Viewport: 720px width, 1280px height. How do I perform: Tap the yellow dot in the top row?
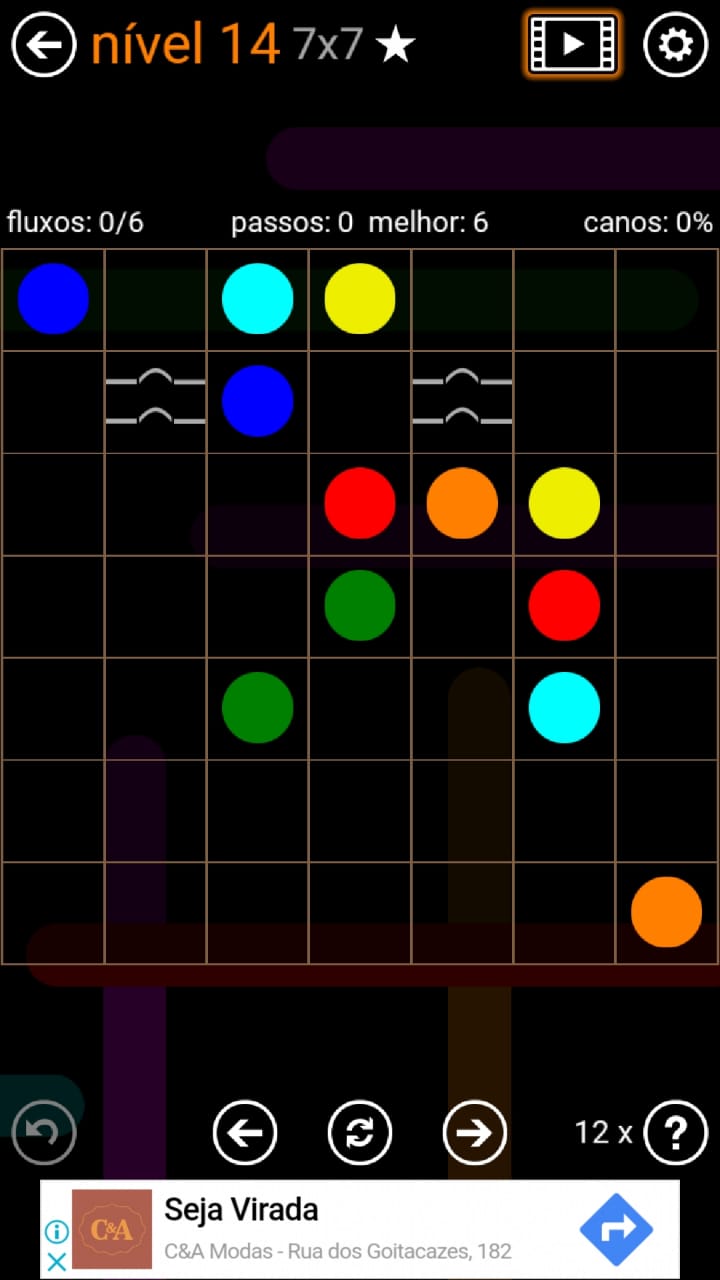tap(360, 298)
